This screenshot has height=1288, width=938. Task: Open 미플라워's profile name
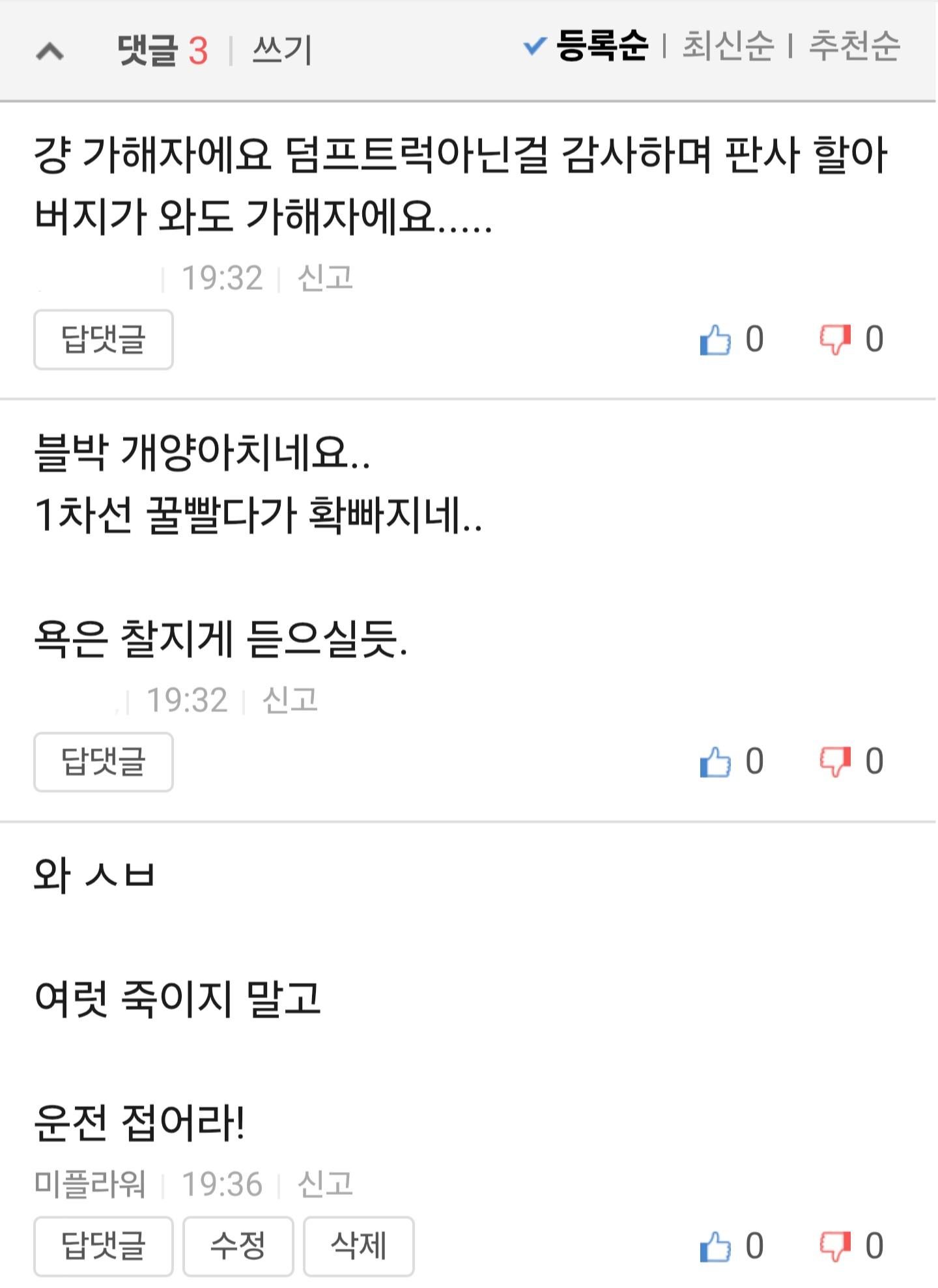point(90,1184)
